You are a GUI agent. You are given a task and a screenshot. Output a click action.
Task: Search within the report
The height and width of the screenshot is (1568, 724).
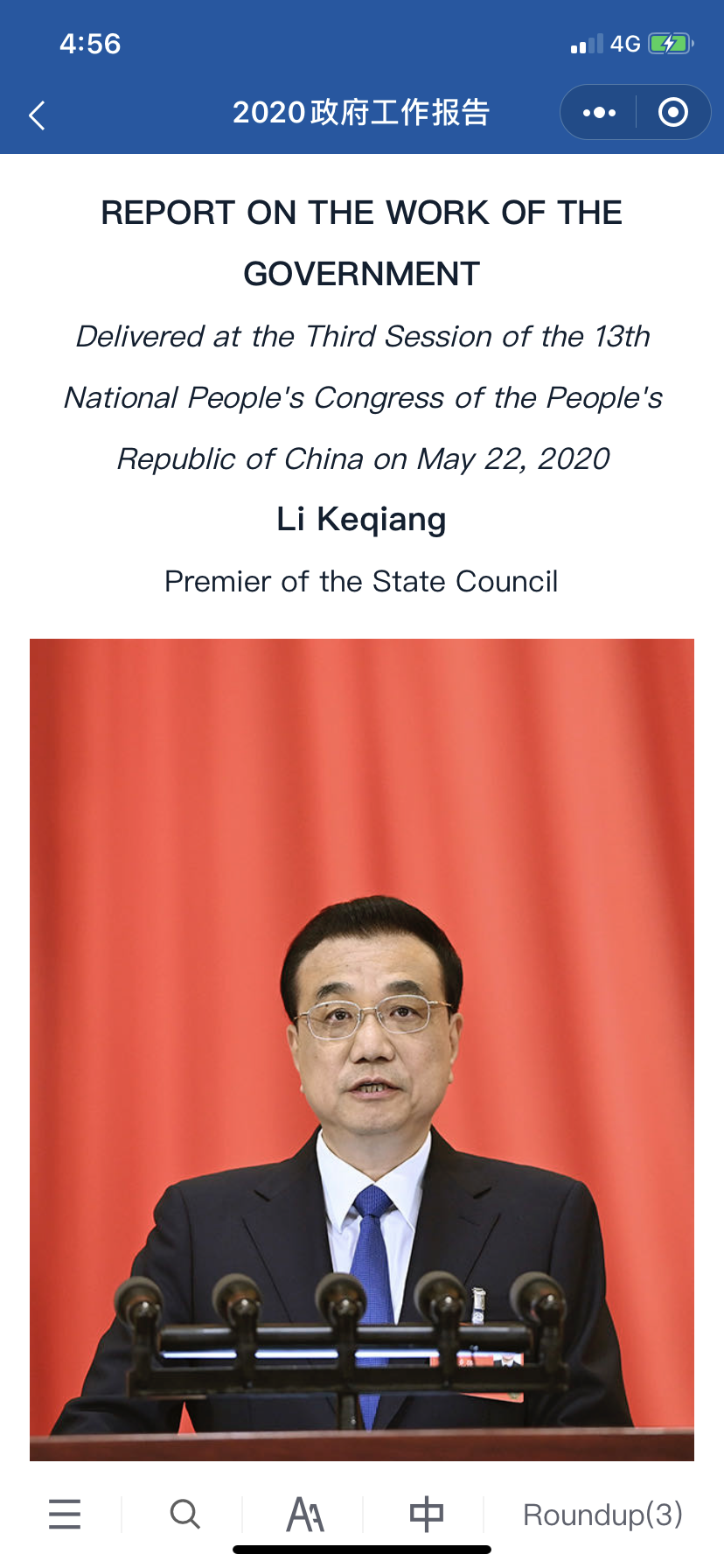pyautogui.click(x=184, y=1514)
